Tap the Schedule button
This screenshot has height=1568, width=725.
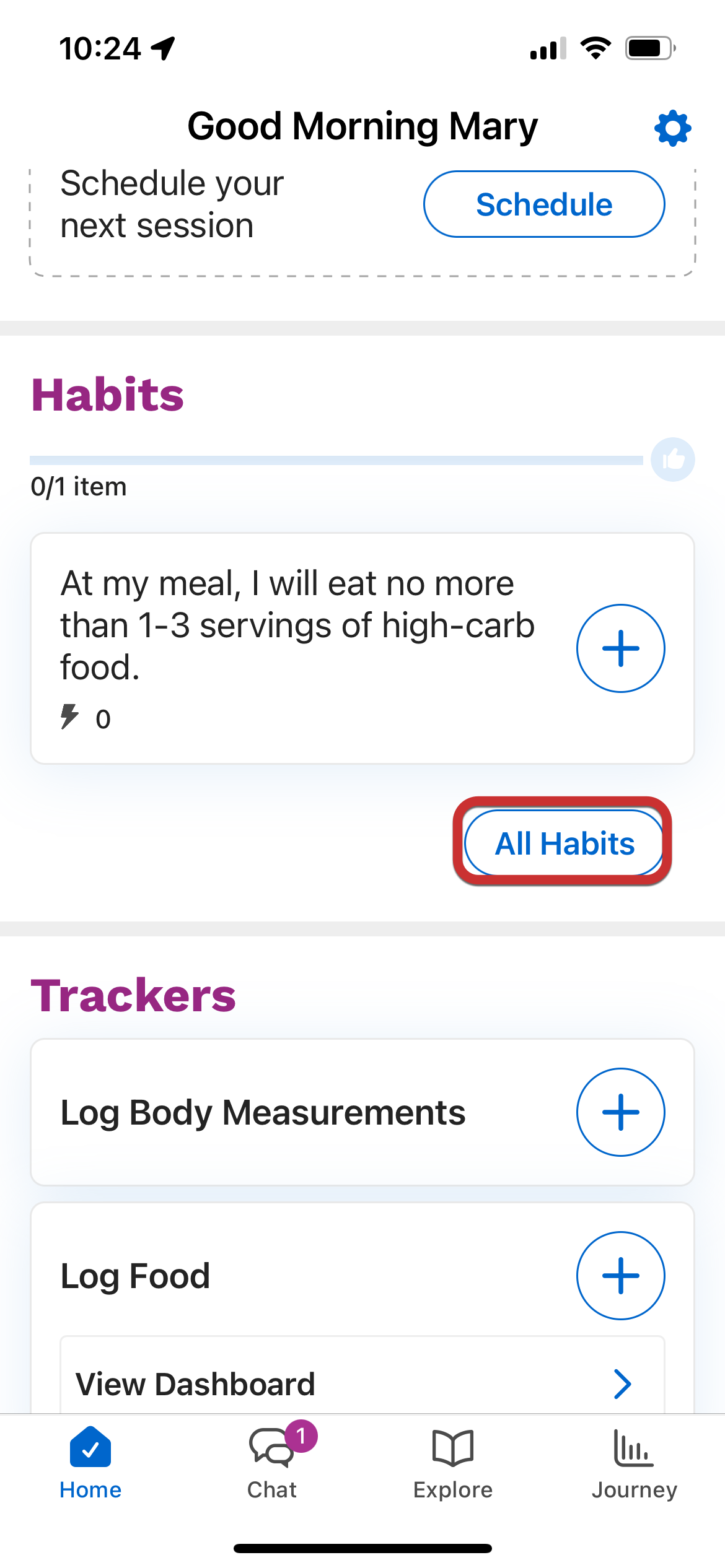tap(544, 204)
